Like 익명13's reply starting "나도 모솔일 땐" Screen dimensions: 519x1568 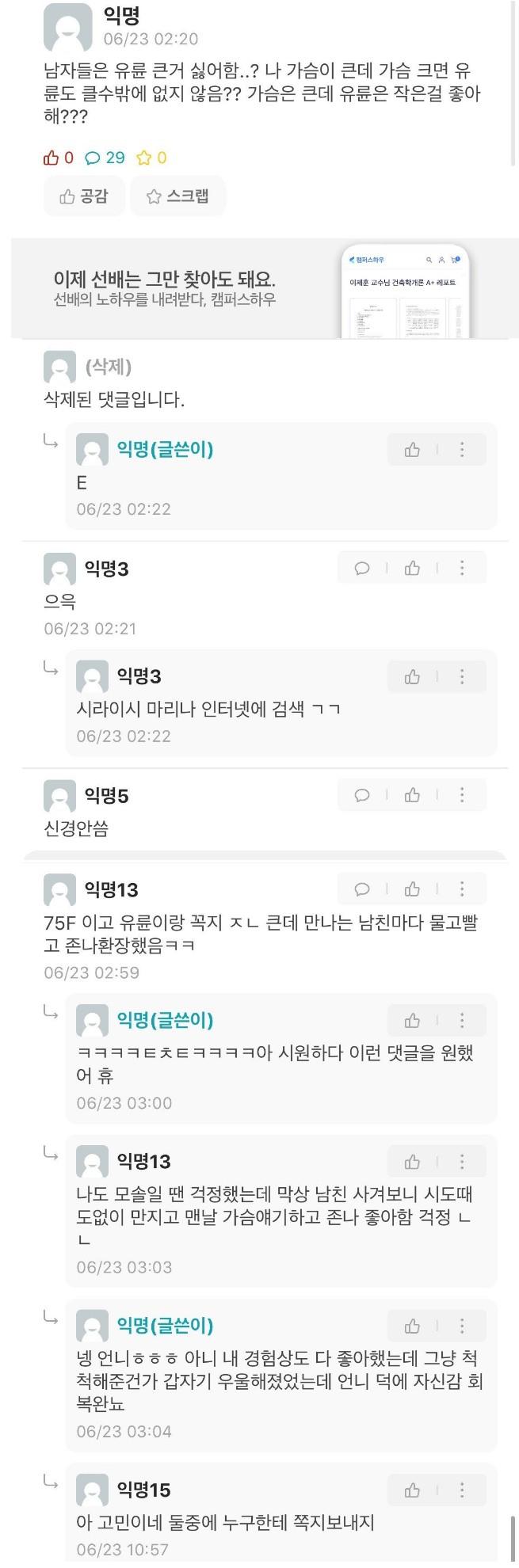point(412,1162)
